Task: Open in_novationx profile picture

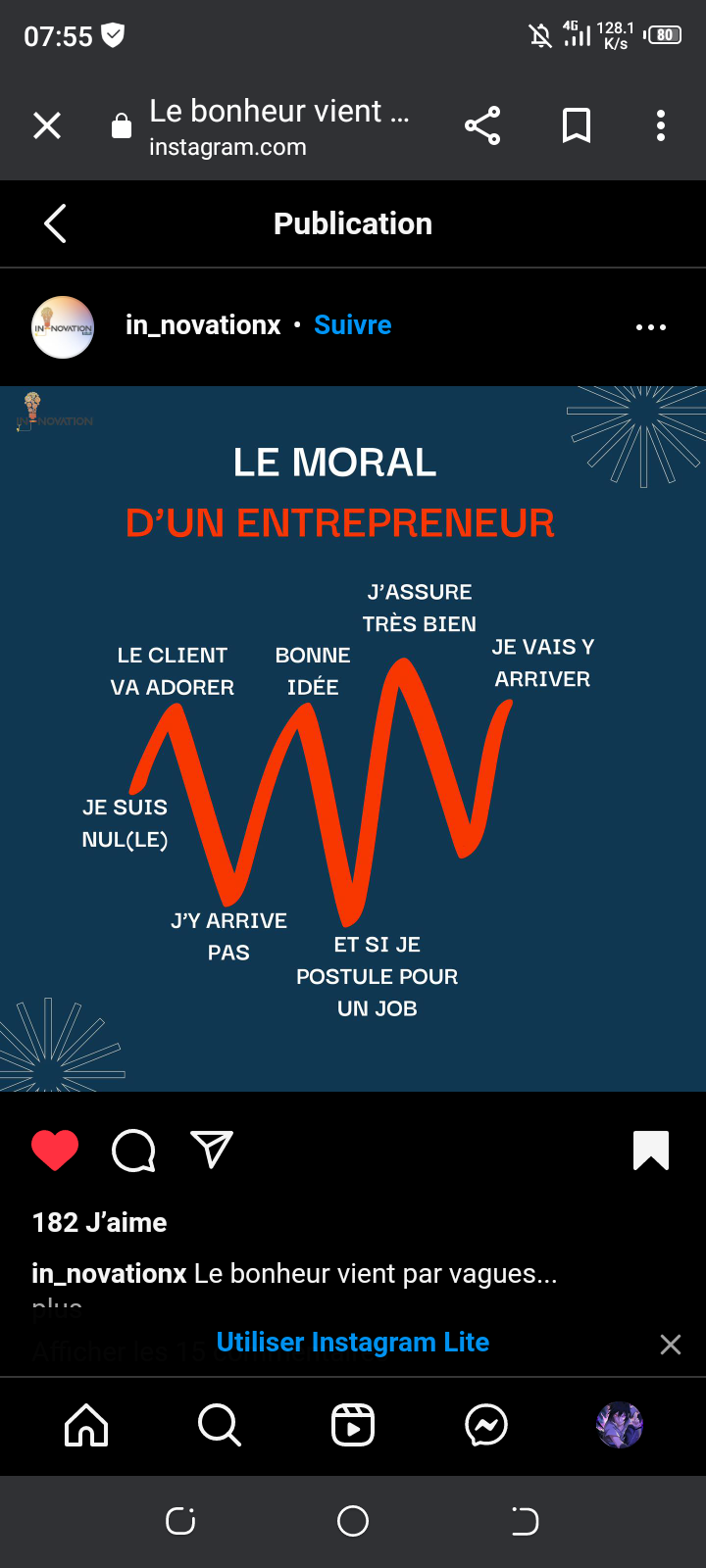Action: (63, 327)
